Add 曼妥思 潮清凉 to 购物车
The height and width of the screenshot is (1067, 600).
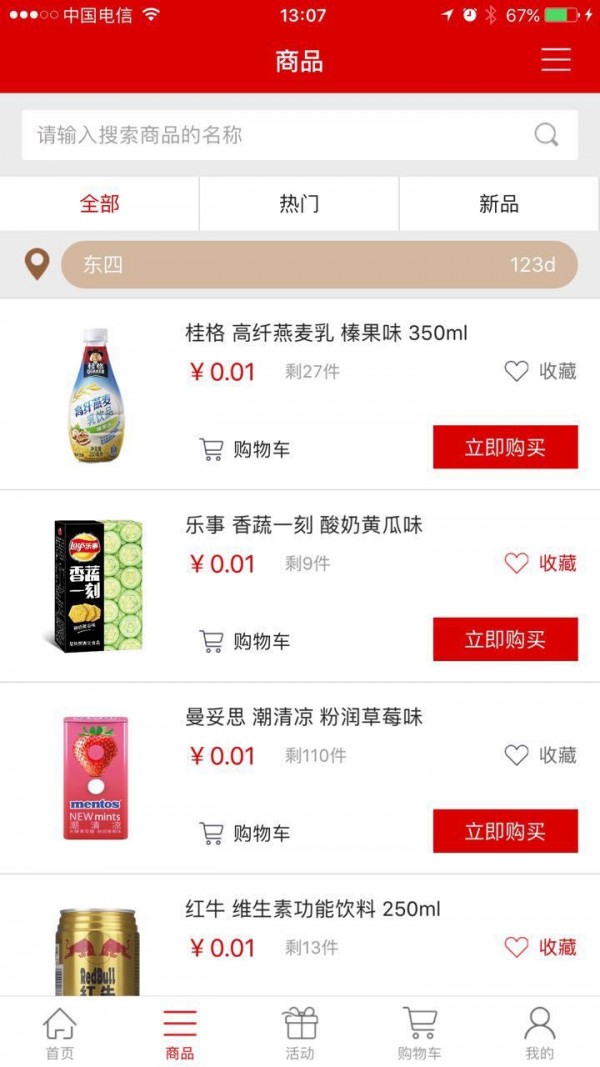(245, 833)
